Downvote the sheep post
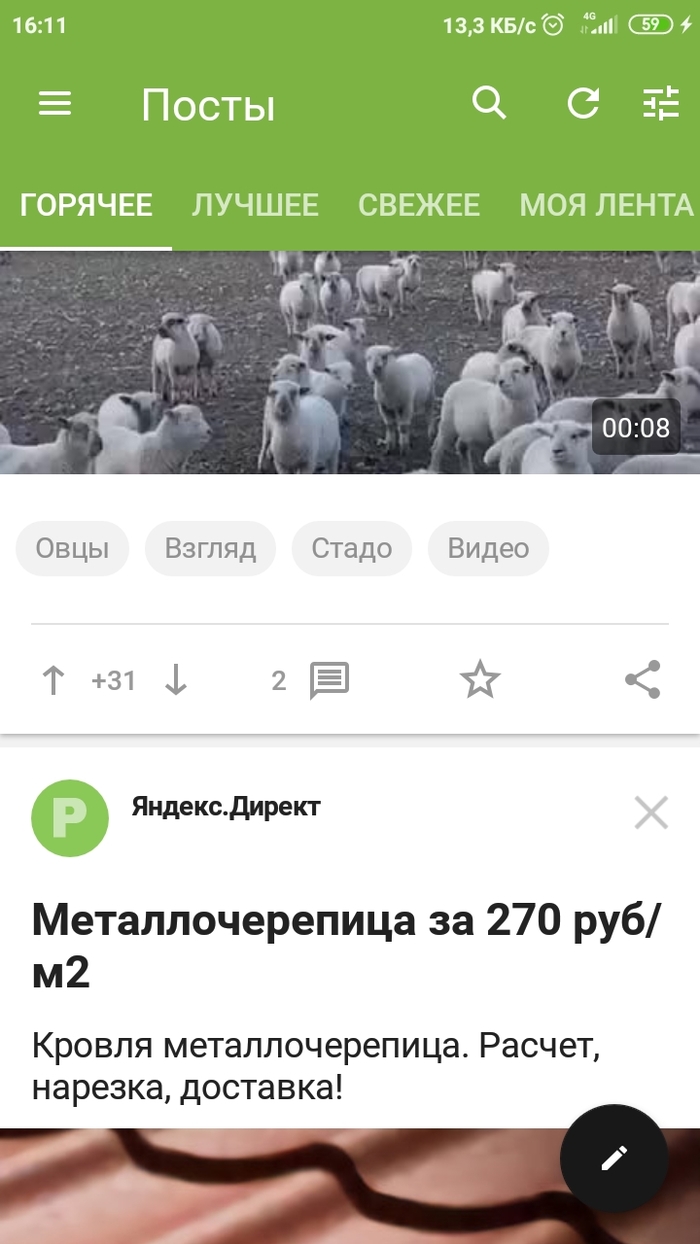 pyautogui.click(x=176, y=681)
